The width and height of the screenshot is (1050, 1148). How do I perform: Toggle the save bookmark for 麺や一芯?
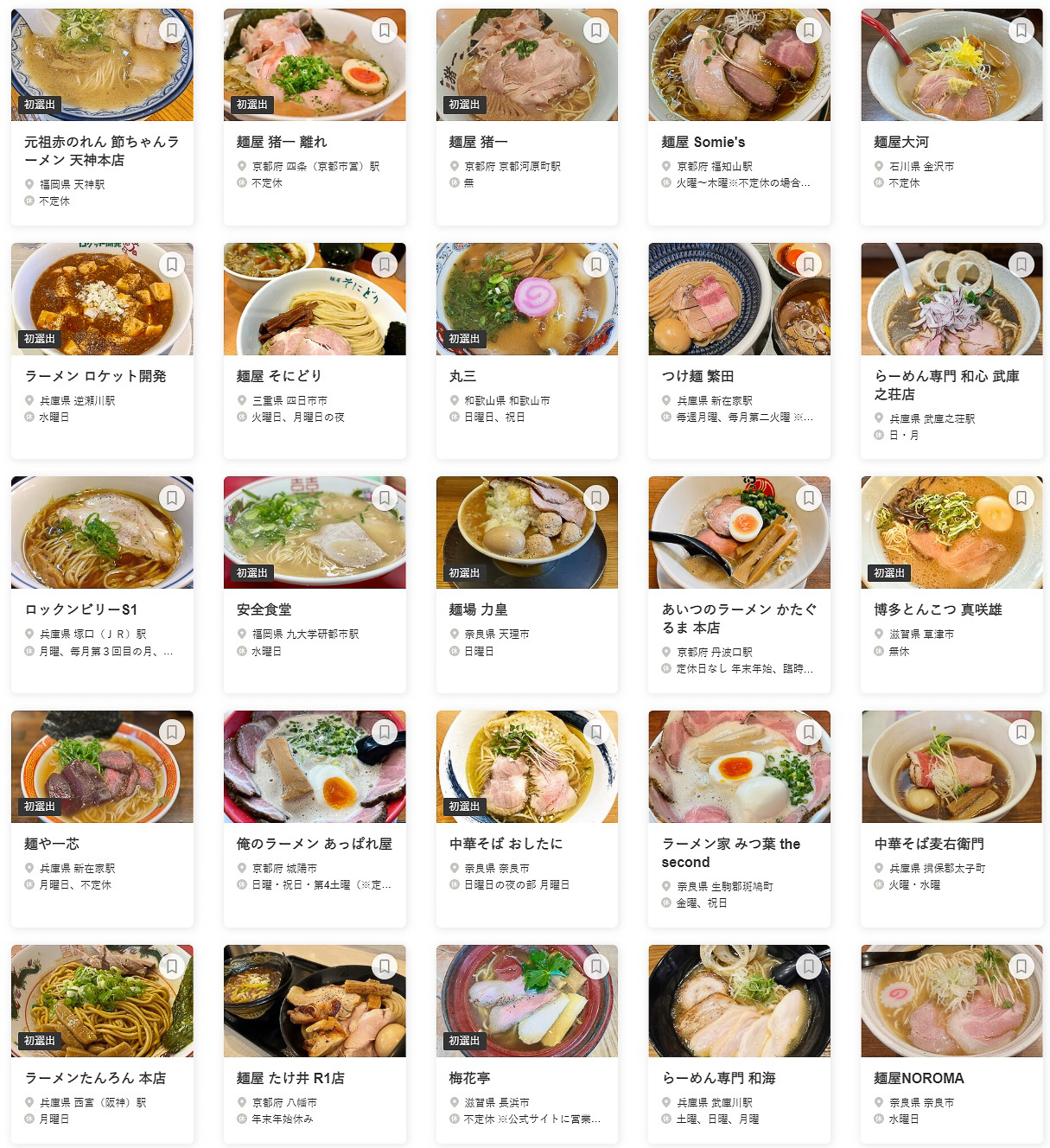172,730
